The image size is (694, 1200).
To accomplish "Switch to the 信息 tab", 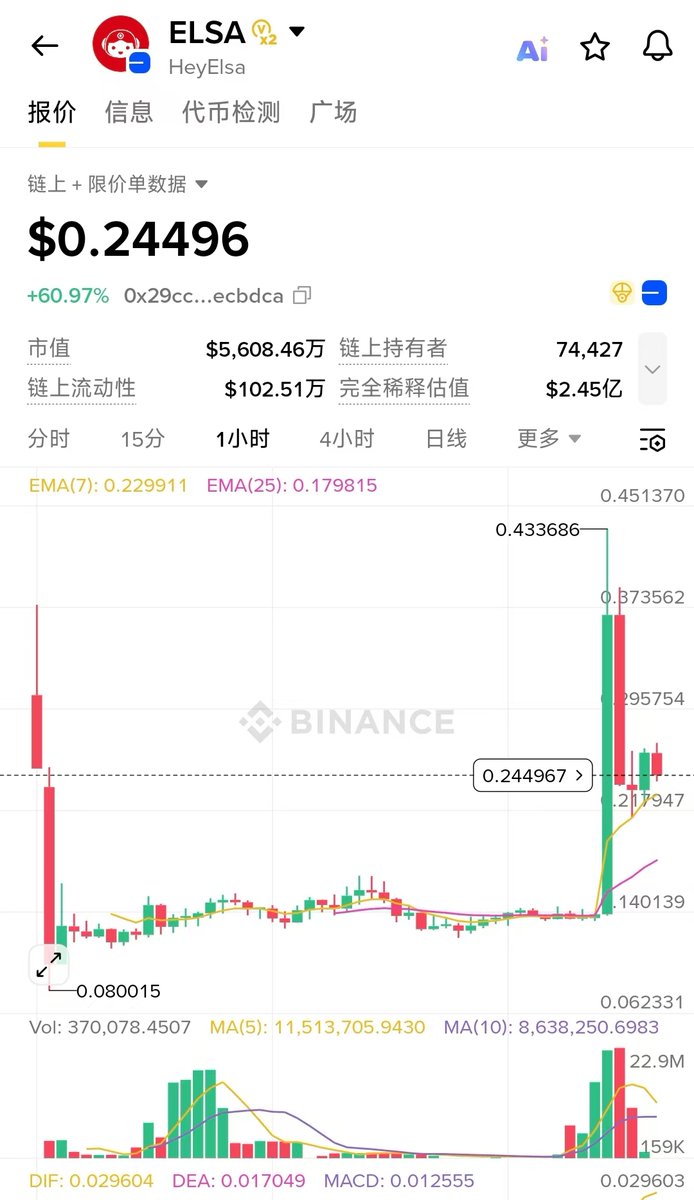I will [x=129, y=112].
